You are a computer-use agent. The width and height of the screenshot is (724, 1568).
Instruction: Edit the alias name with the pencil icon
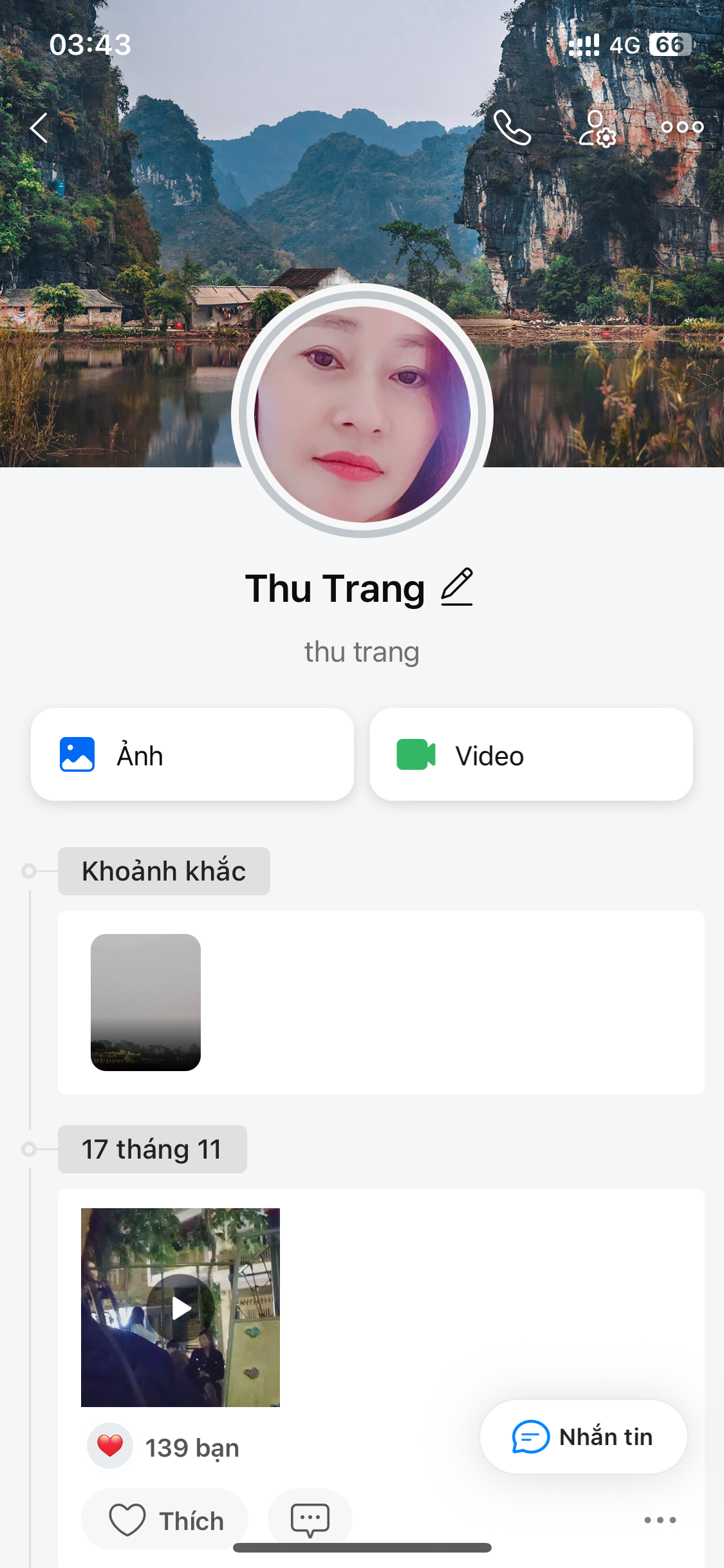[x=457, y=587]
